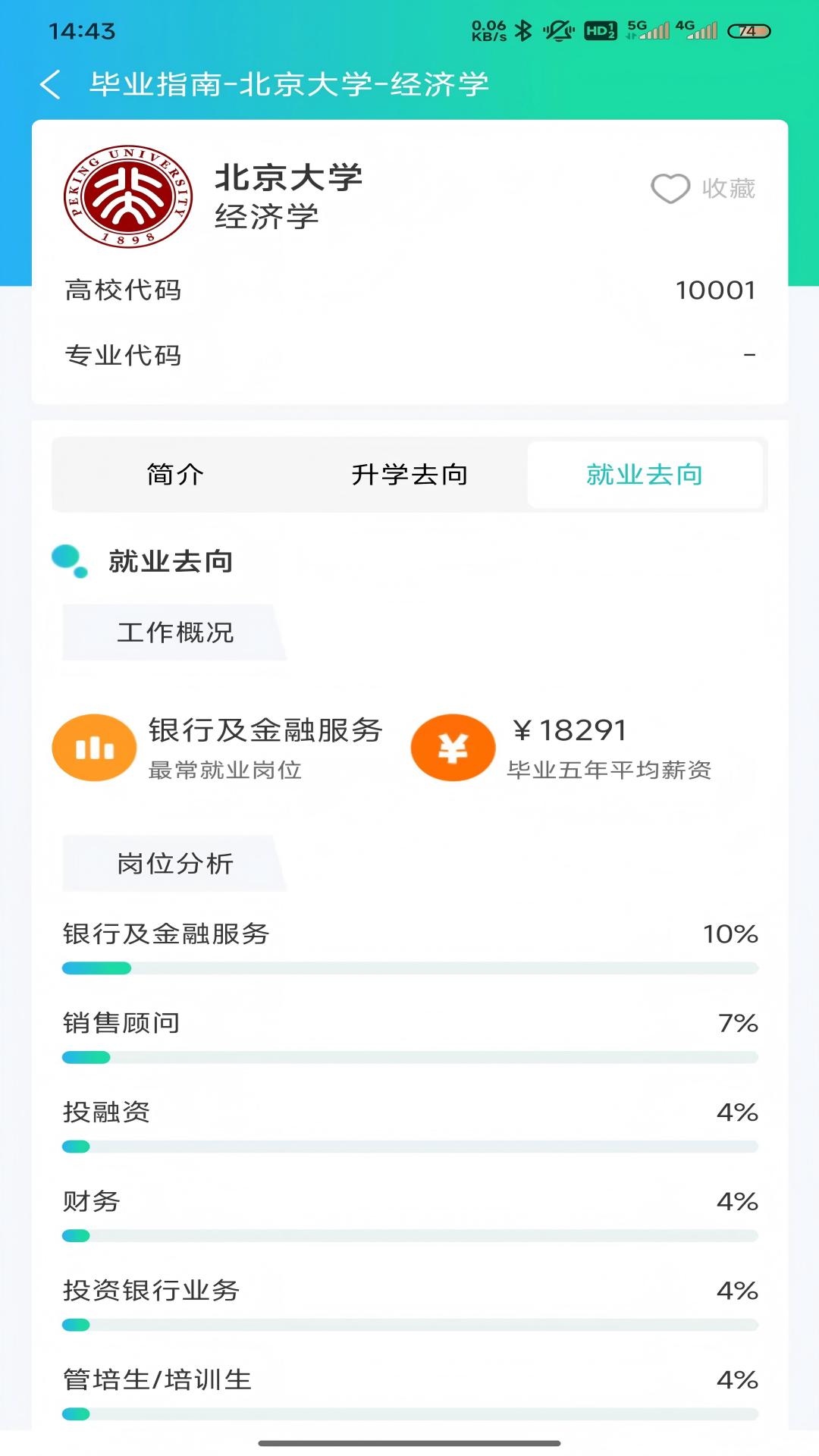
Task: Tap the orange bar chart icon for 最常就业岗位
Action: pos(94,747)
